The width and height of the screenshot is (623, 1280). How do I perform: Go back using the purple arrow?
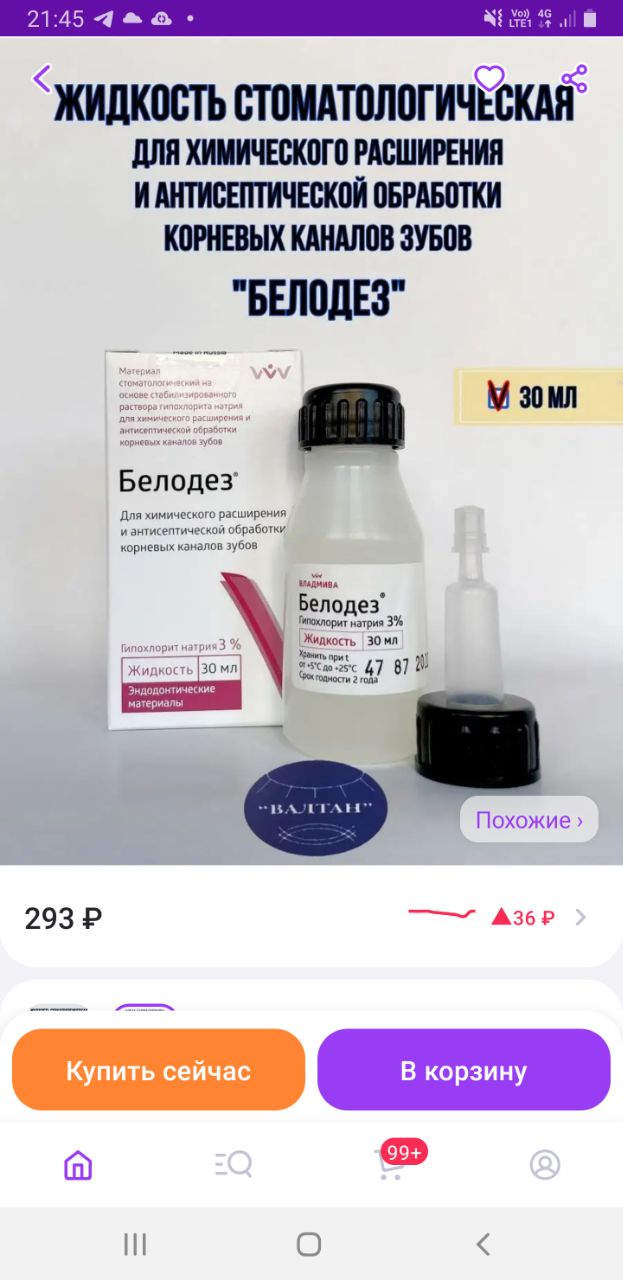pos(42,78)
